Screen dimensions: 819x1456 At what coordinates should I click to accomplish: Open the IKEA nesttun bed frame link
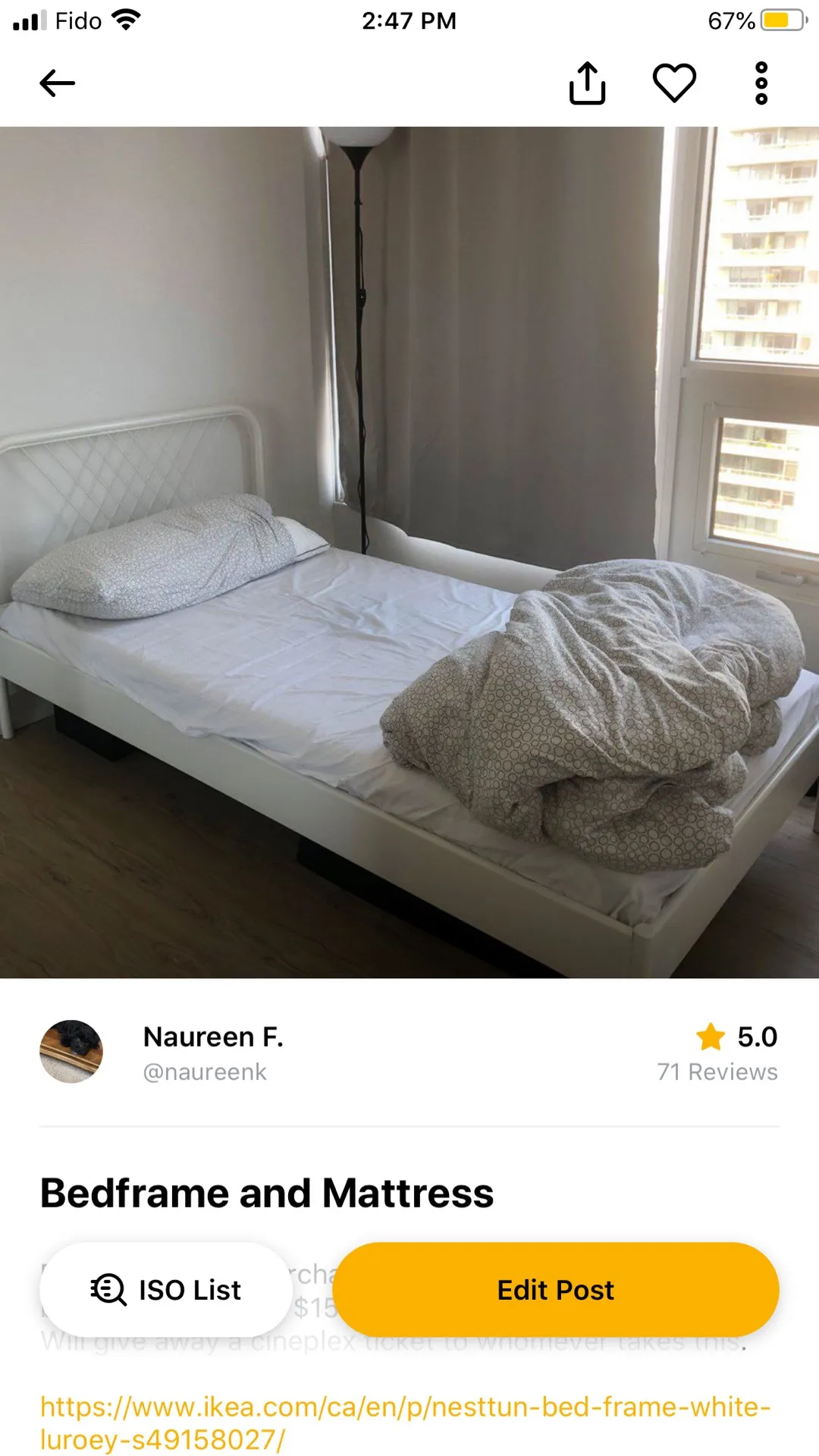pos(405,1423)
